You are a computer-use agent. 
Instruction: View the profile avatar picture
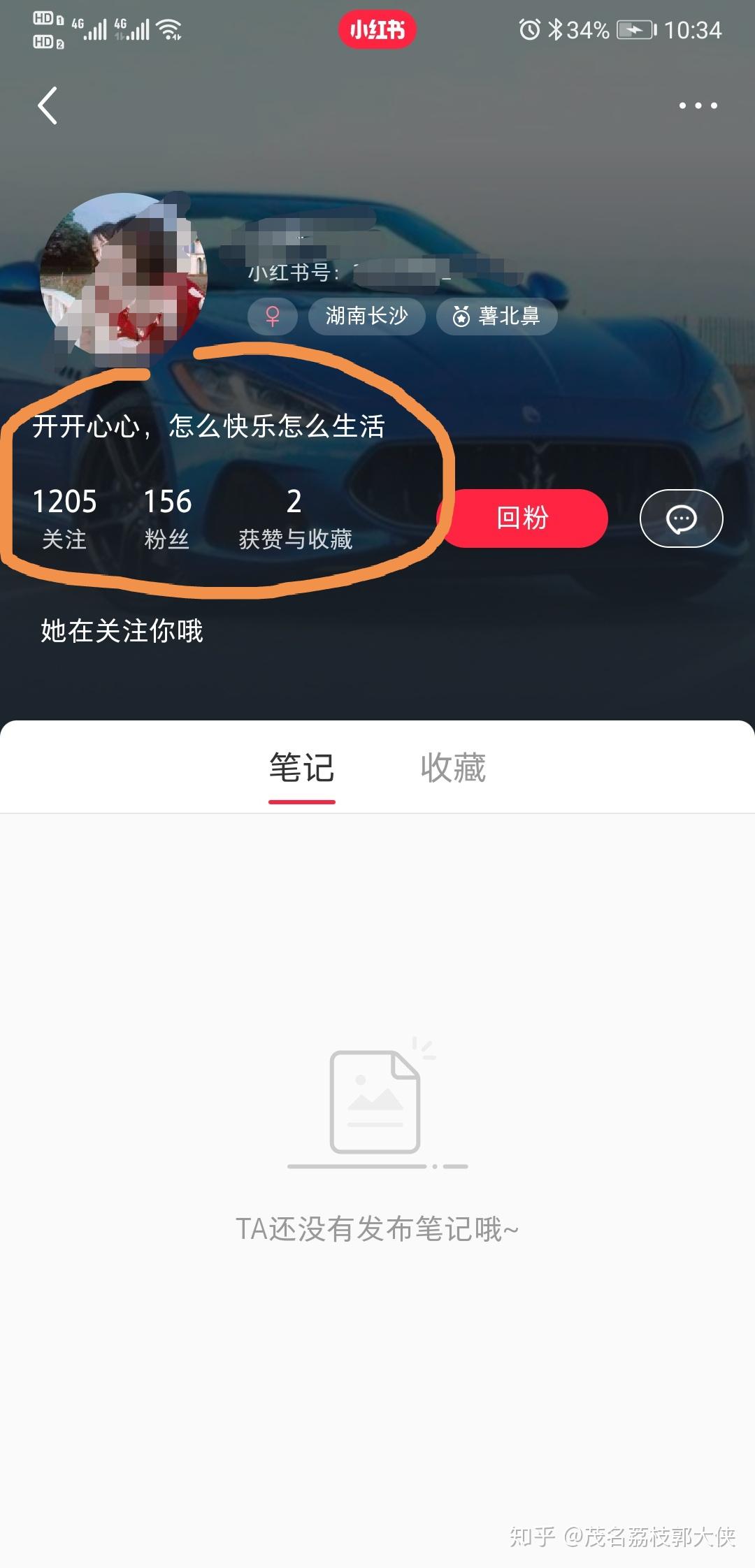124,277
